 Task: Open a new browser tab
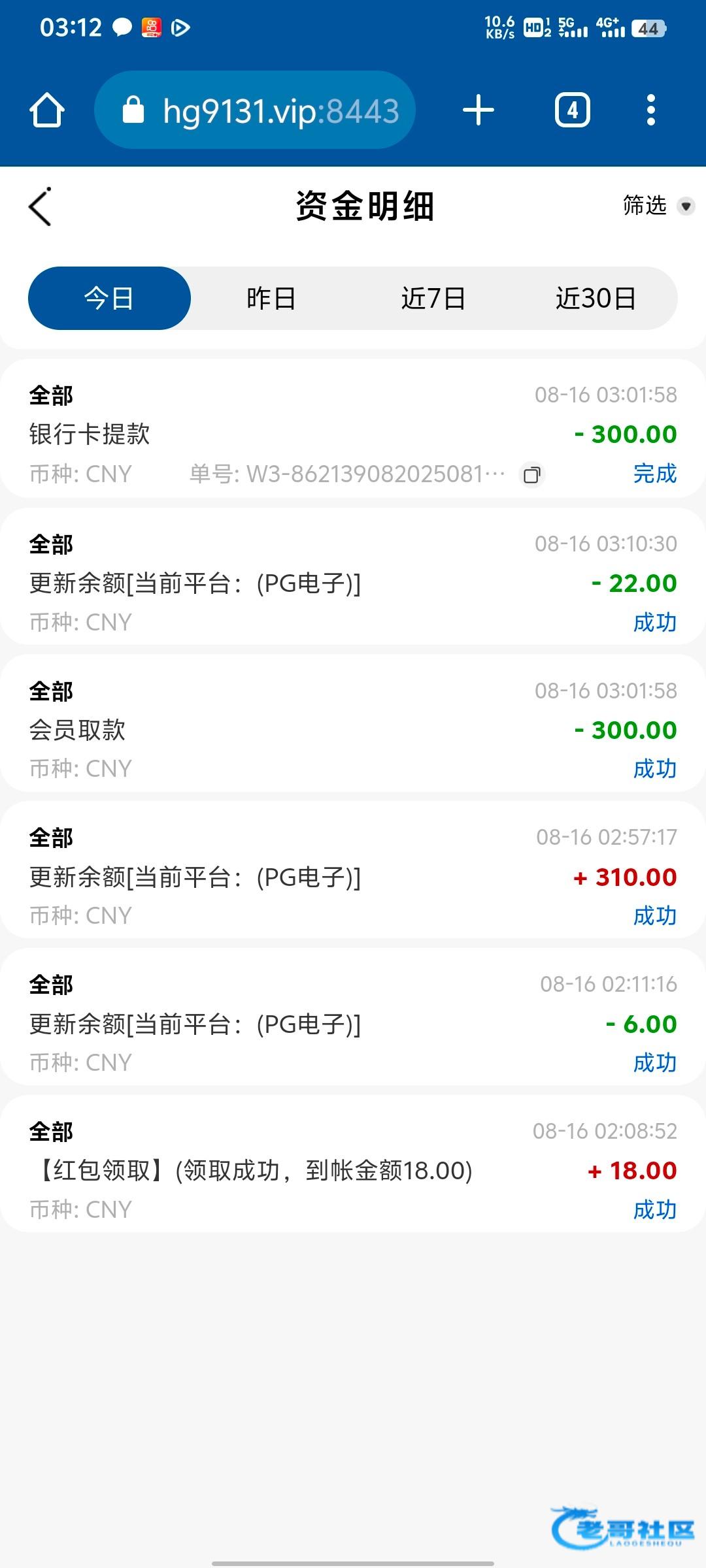click(x=479, y=110)
